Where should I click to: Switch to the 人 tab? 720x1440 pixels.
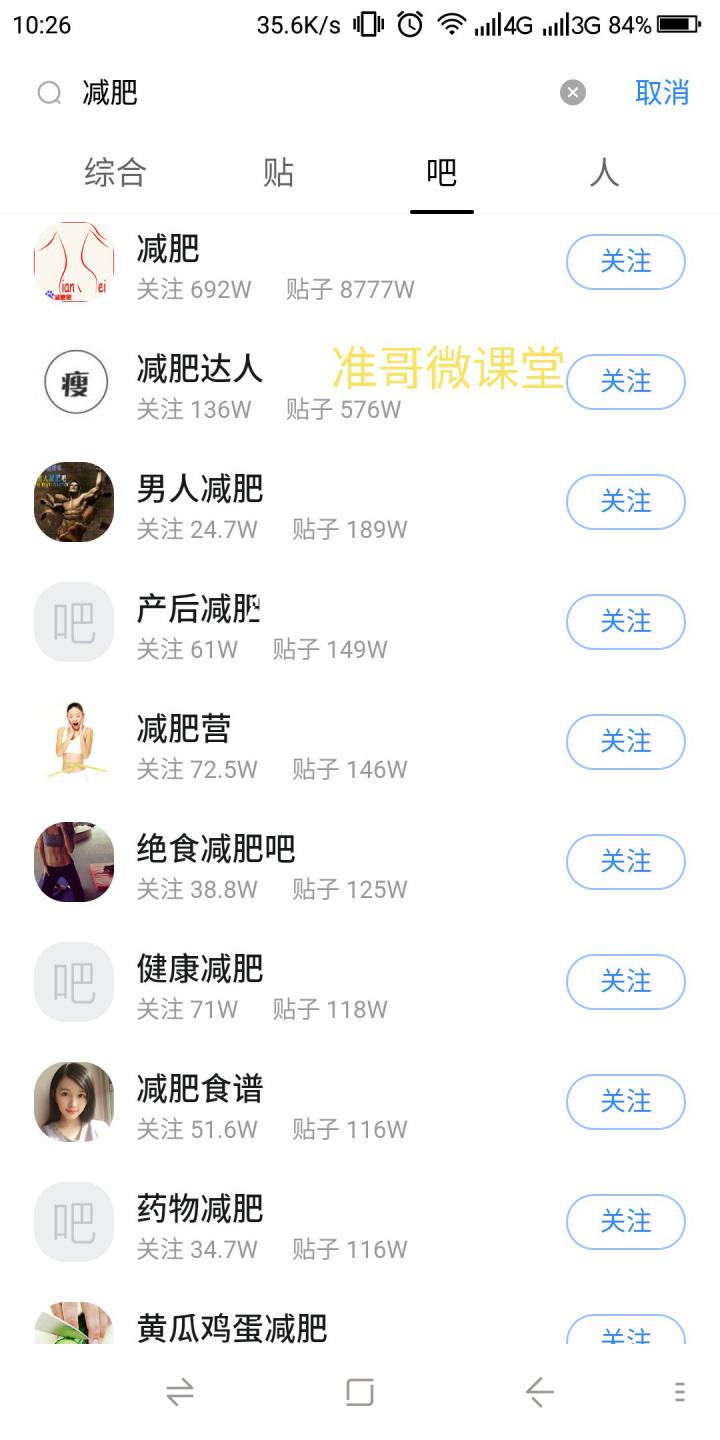point(604,172)
